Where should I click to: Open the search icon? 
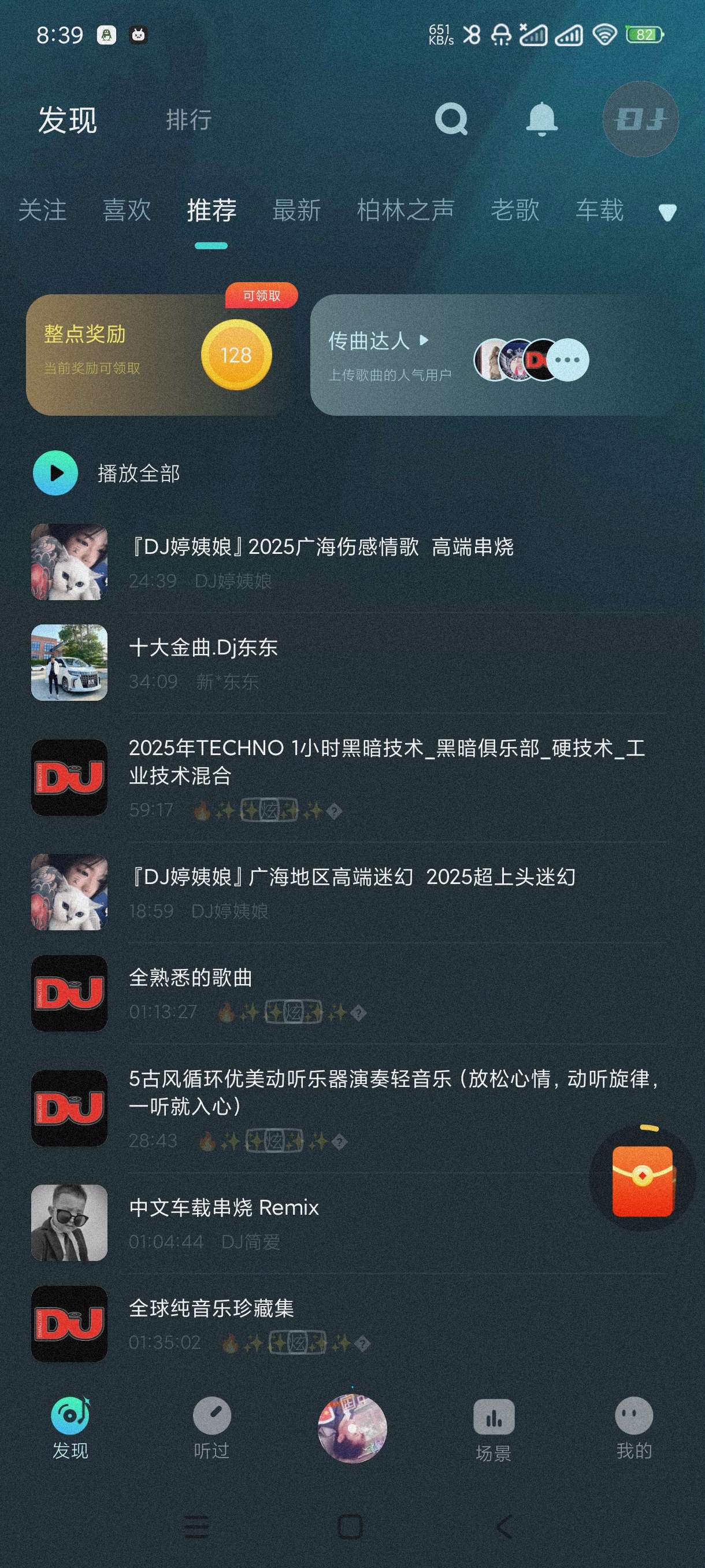coord(451,119)
